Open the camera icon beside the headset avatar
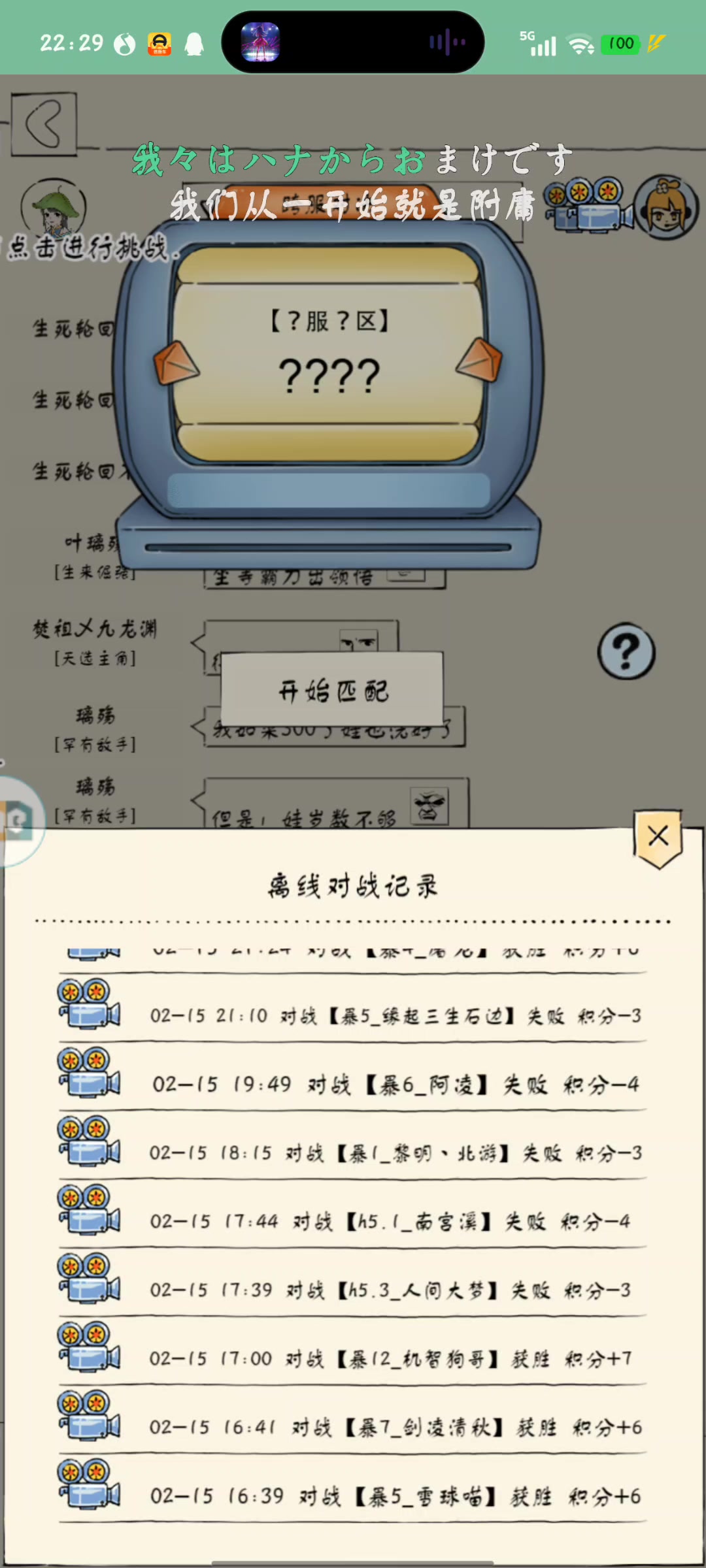 pos(588,204)
